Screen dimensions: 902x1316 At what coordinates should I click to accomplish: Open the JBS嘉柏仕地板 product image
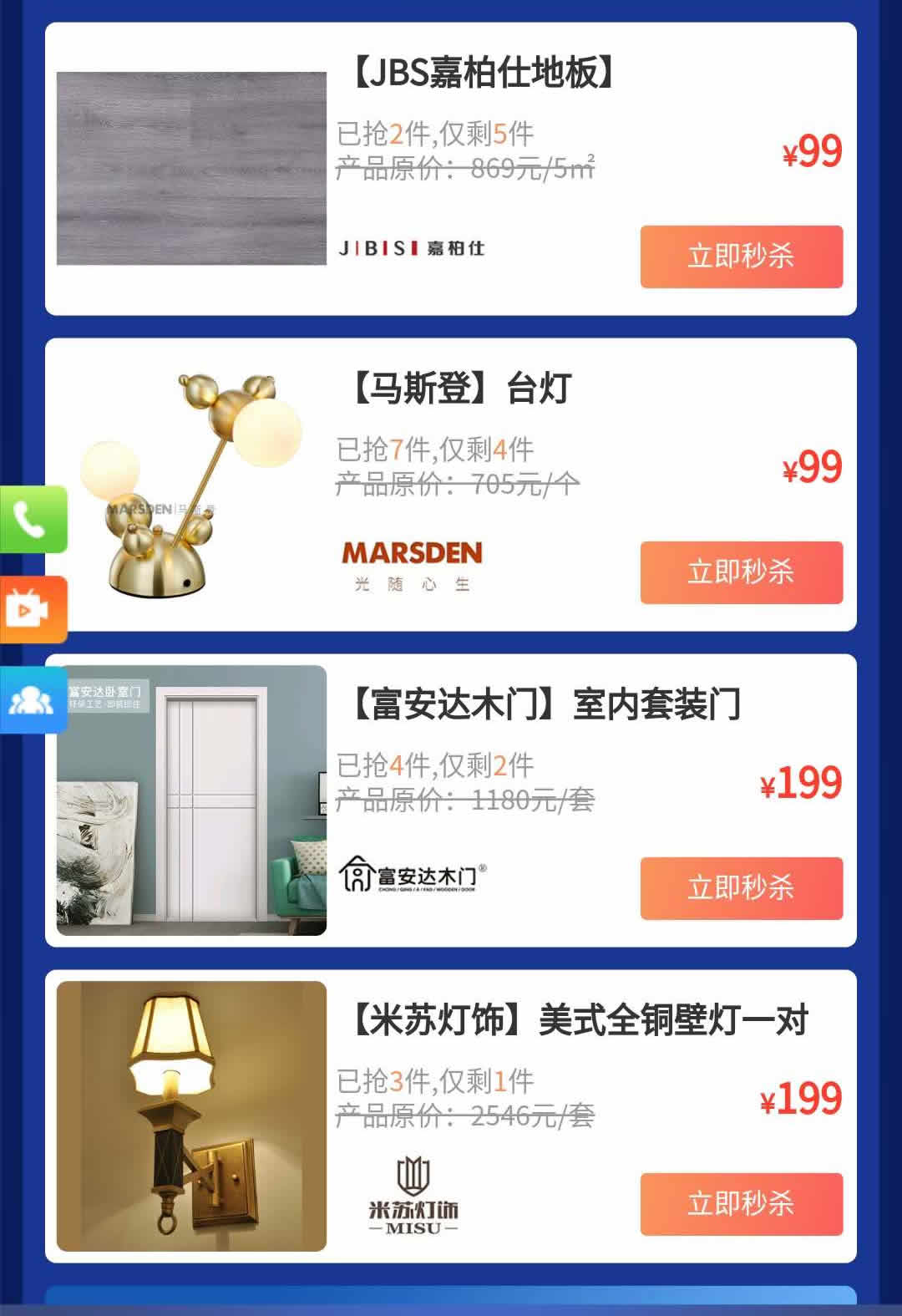click(x=191, y=169)
